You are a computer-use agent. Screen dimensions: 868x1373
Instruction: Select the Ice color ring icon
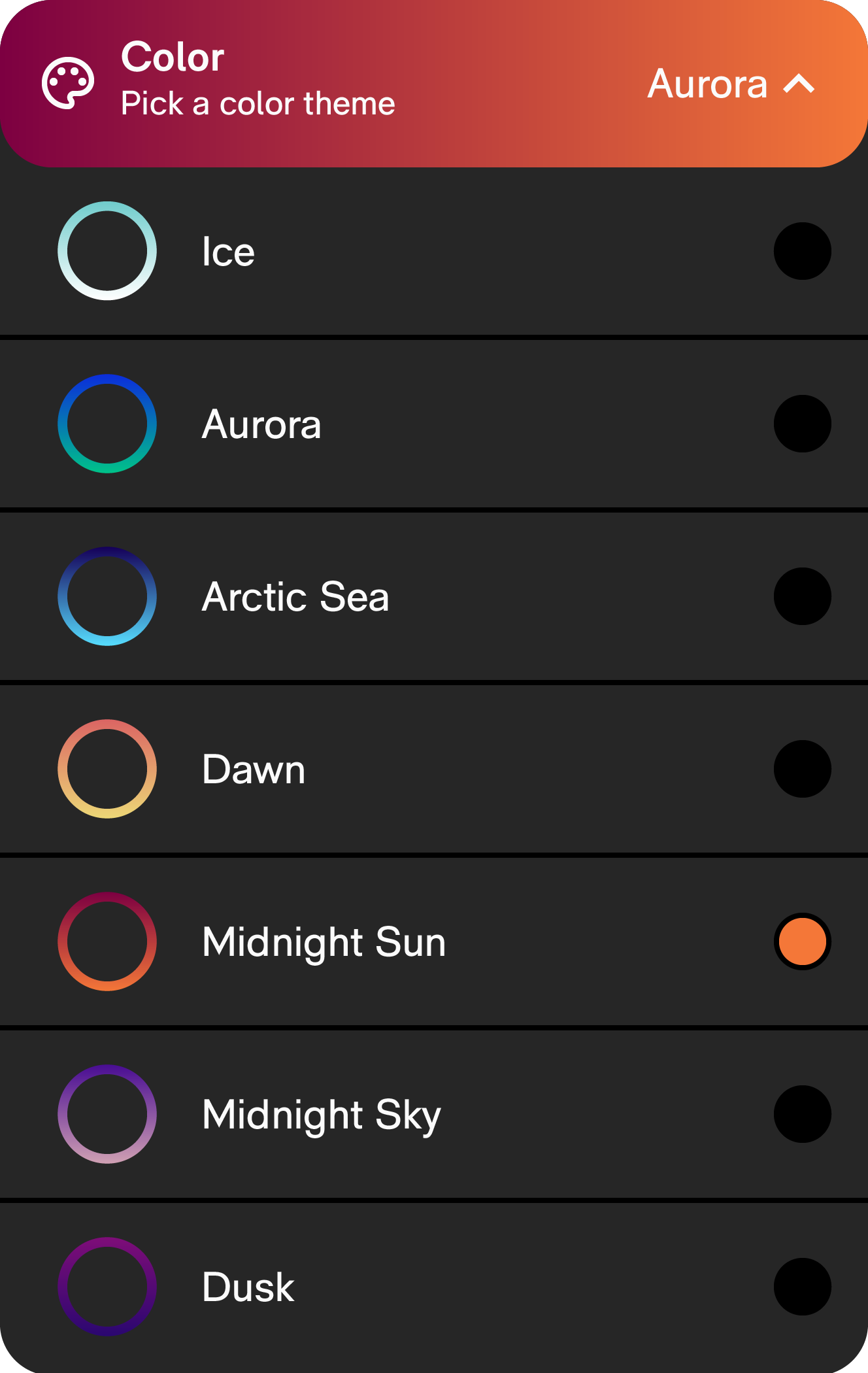point(107,250)
